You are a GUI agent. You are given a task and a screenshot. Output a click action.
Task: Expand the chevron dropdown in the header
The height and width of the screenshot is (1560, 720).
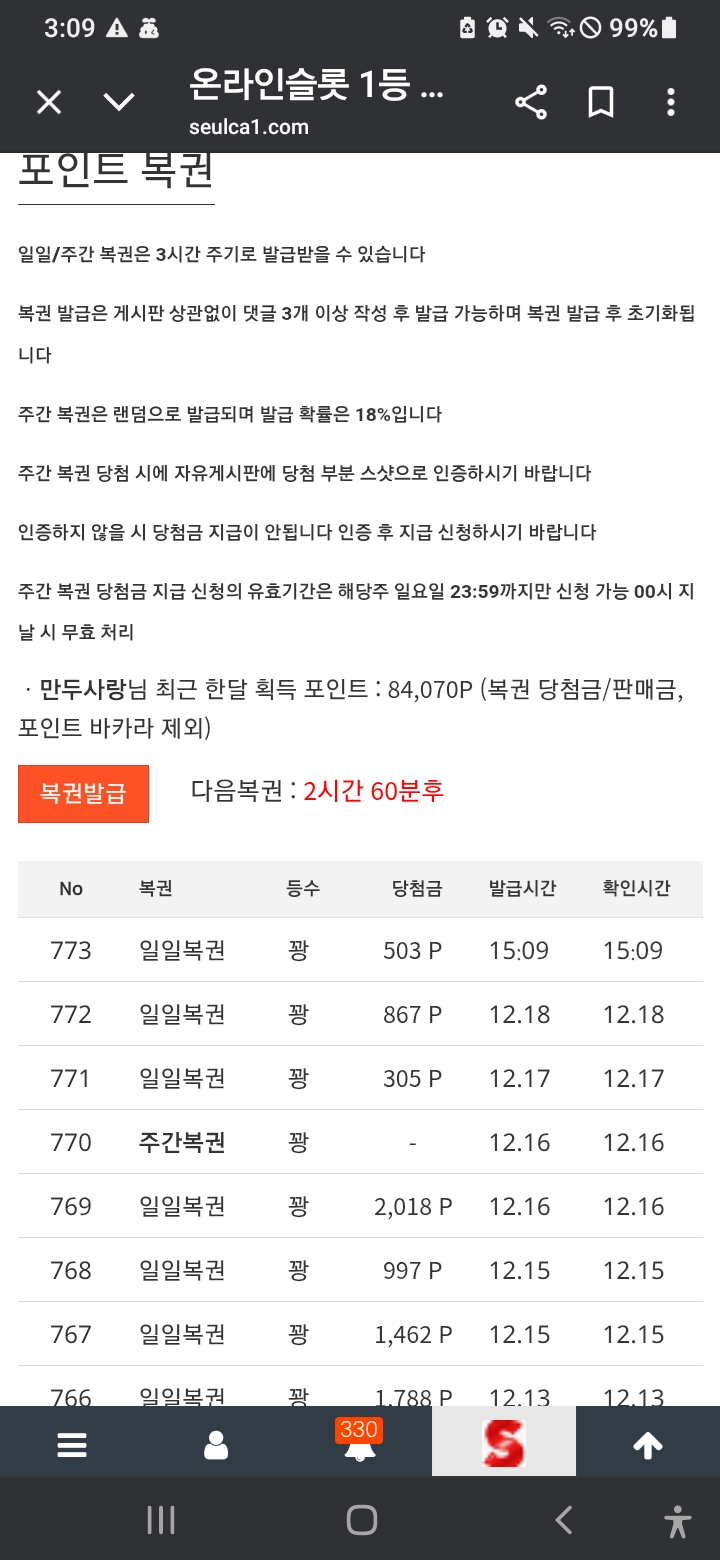(119, 102)
